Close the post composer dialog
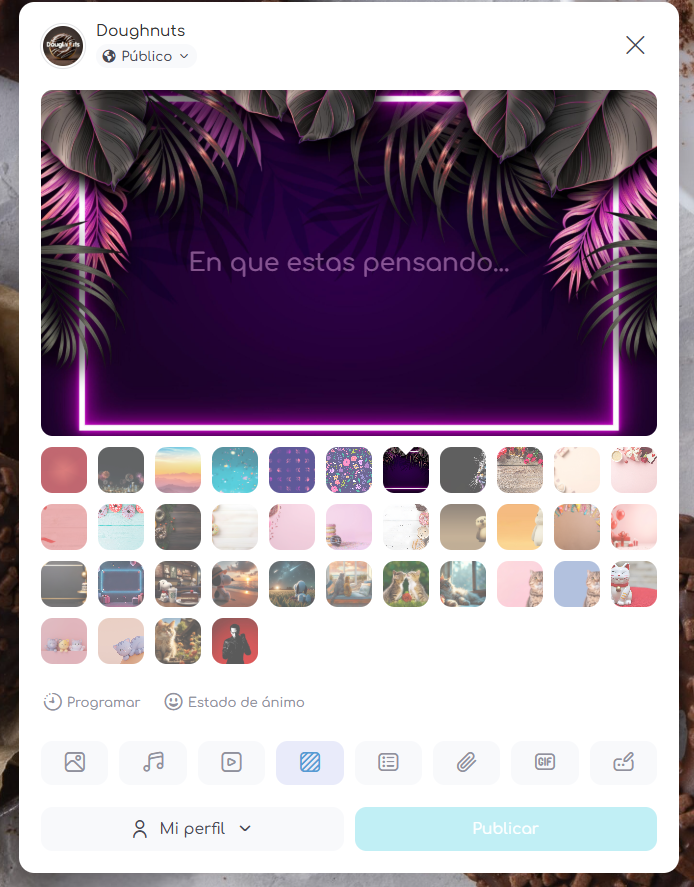Screen dimensions: 694x887 635,45
